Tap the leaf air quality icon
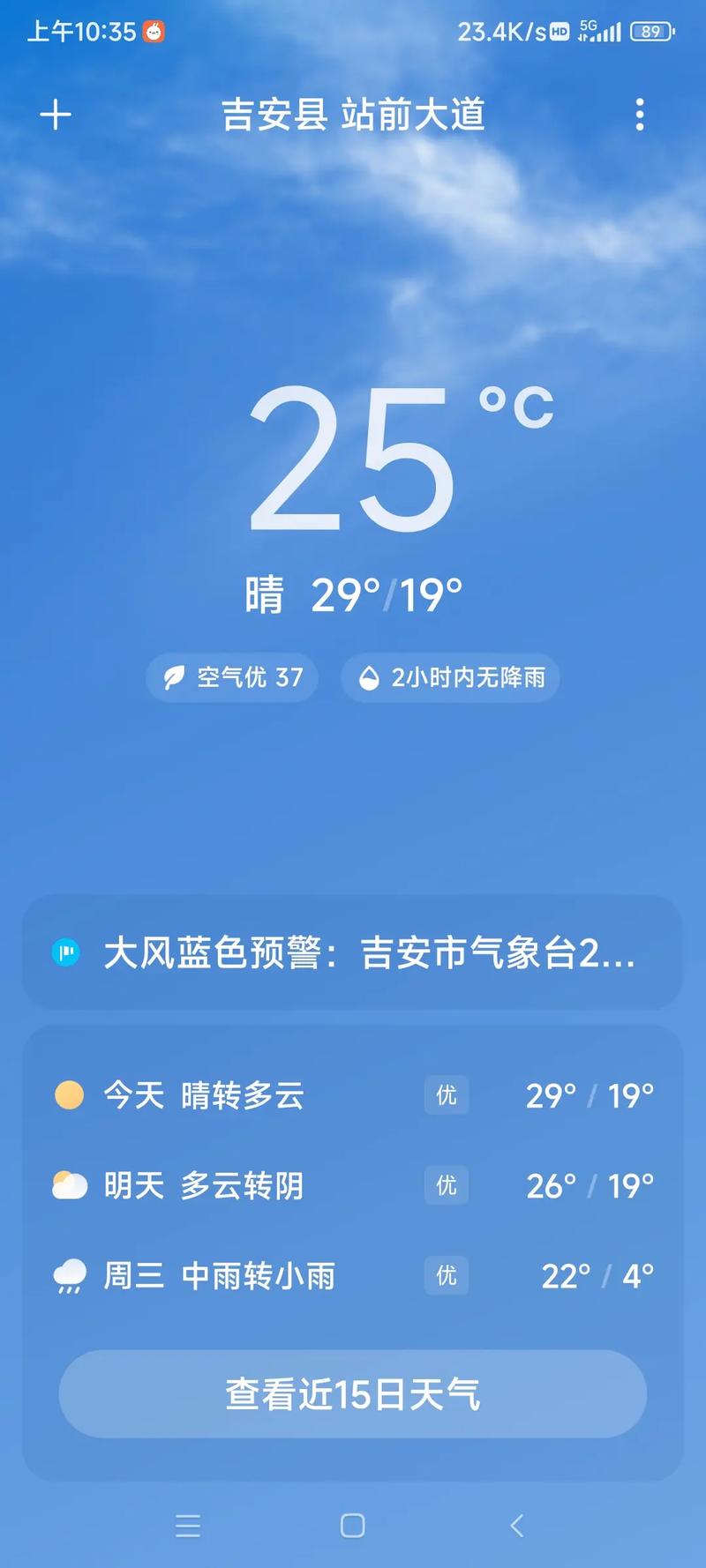Image resolution: width=706 pixels, height=1568 pixels. pos(176,677)
